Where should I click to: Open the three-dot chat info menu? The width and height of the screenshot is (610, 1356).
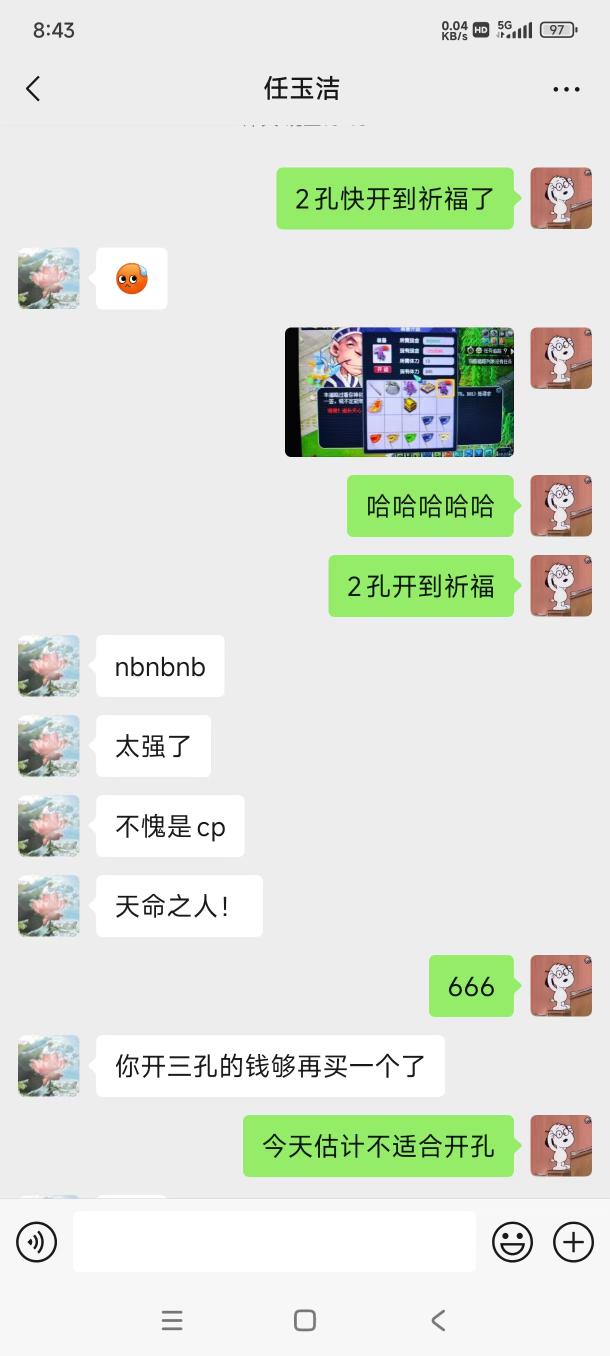(566, 89)
